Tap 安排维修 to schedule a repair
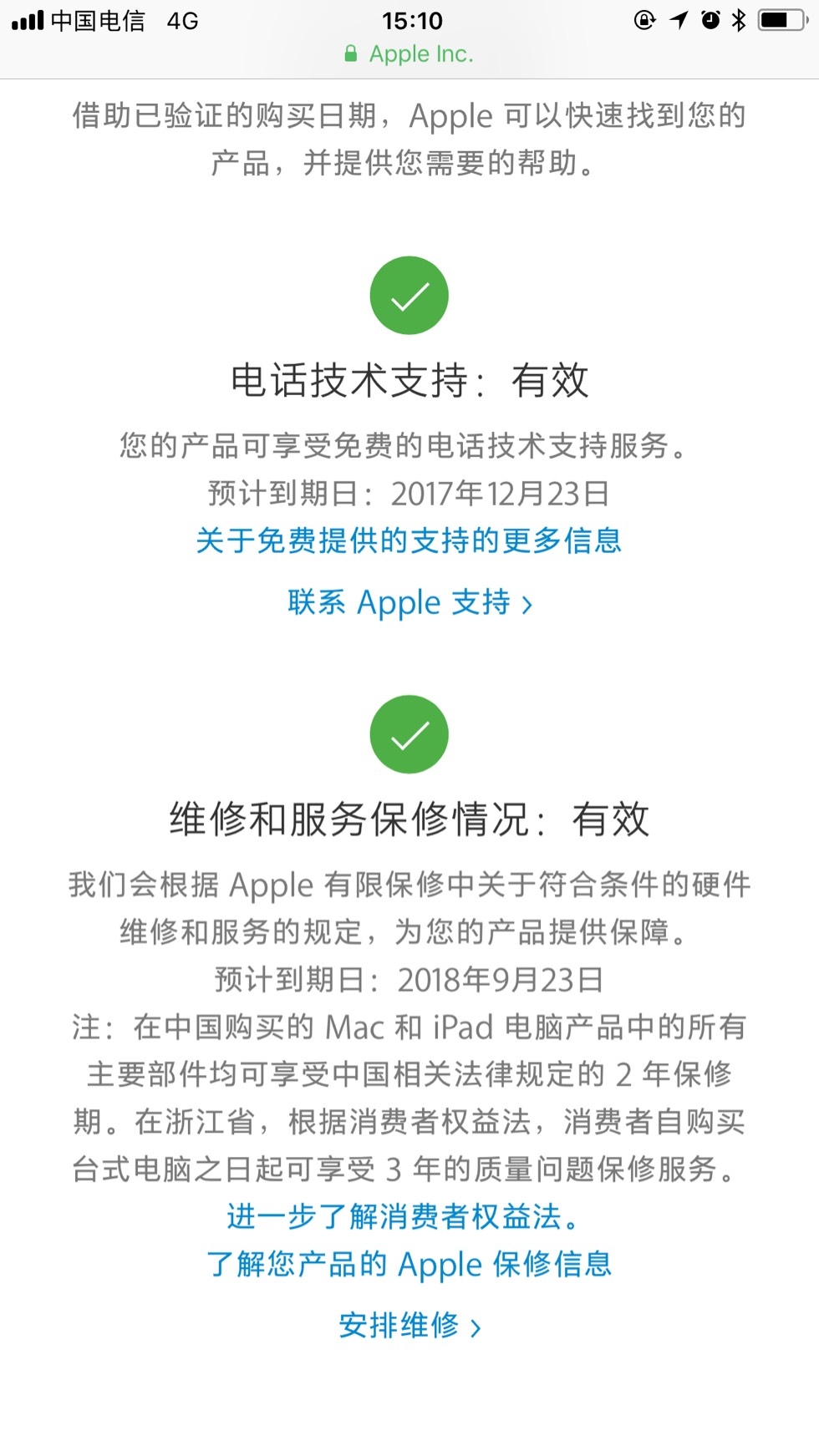The width and height of the screenshot is (819, 1456). tap(409, 1326)
